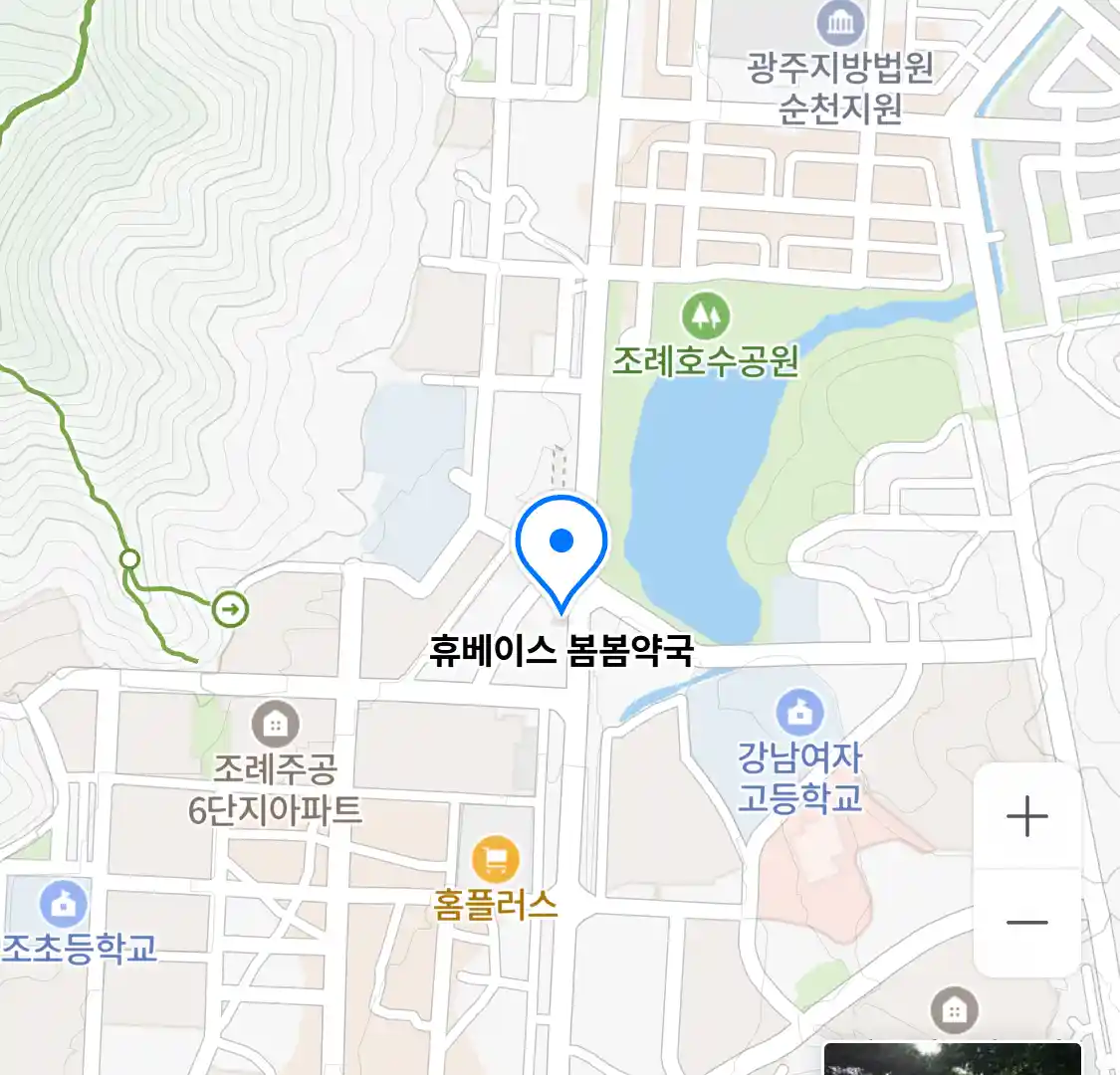Viewport: 1120px width, 1075px height.
Task: Tap the 강남여자고등학교 school marker
Action: pyautogui.click(x=799, y=712)
